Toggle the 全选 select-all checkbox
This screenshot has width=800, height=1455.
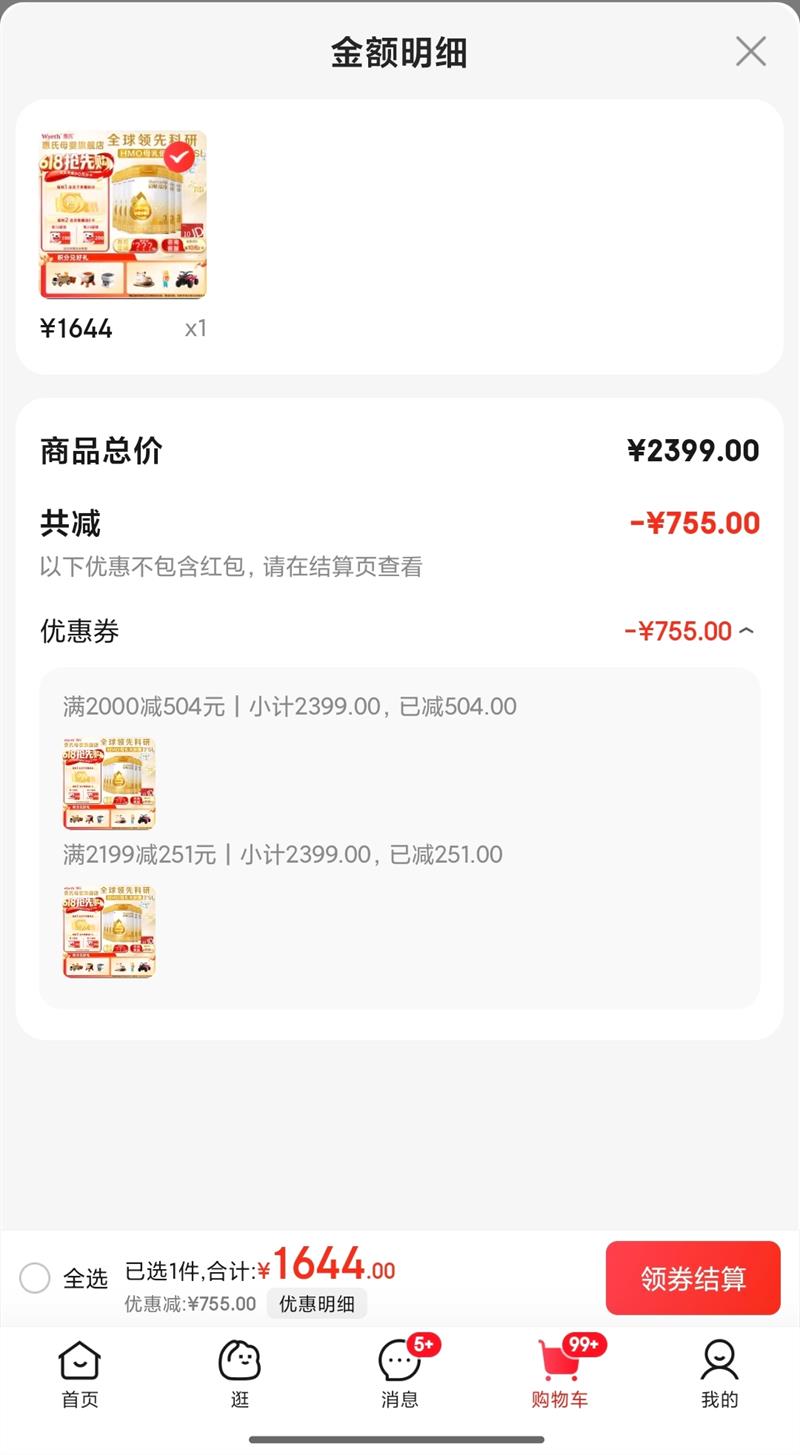[x=35, y=1277]
